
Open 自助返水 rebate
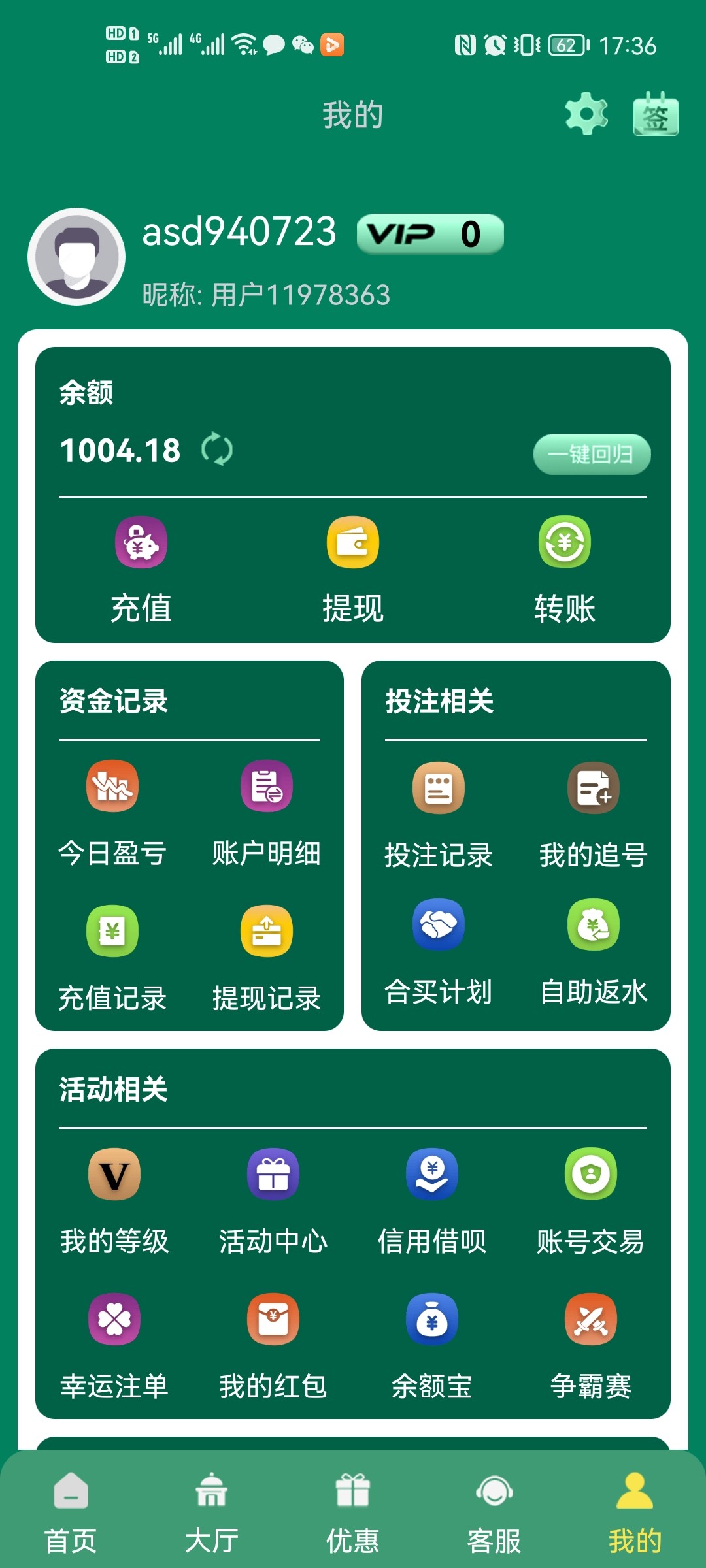point(593,952)
